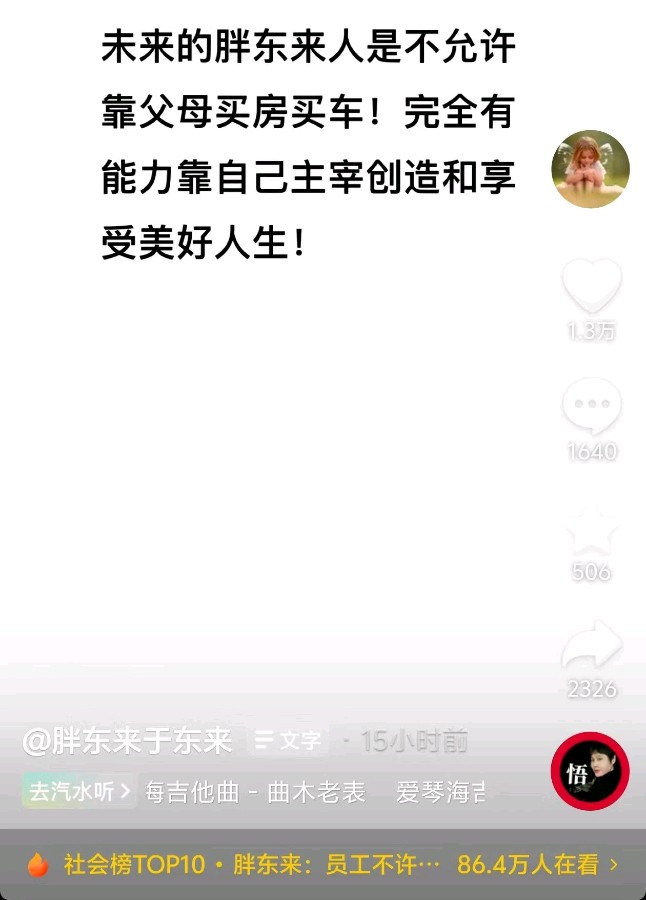Open the @胖东来于东来 account page
The width and height of the screenshot is (646, 900).
128,741
